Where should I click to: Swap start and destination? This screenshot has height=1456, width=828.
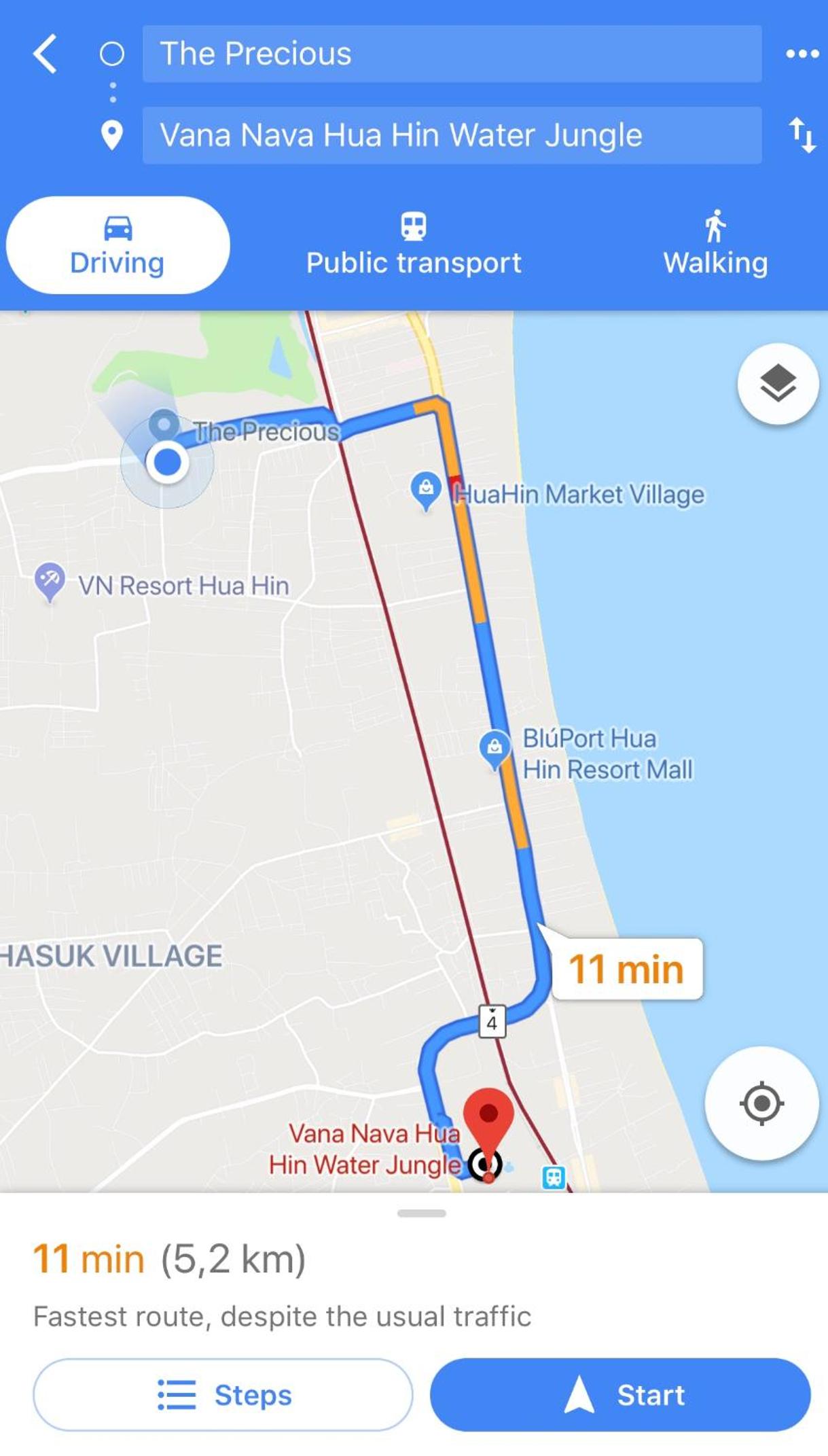click(802, 135)
